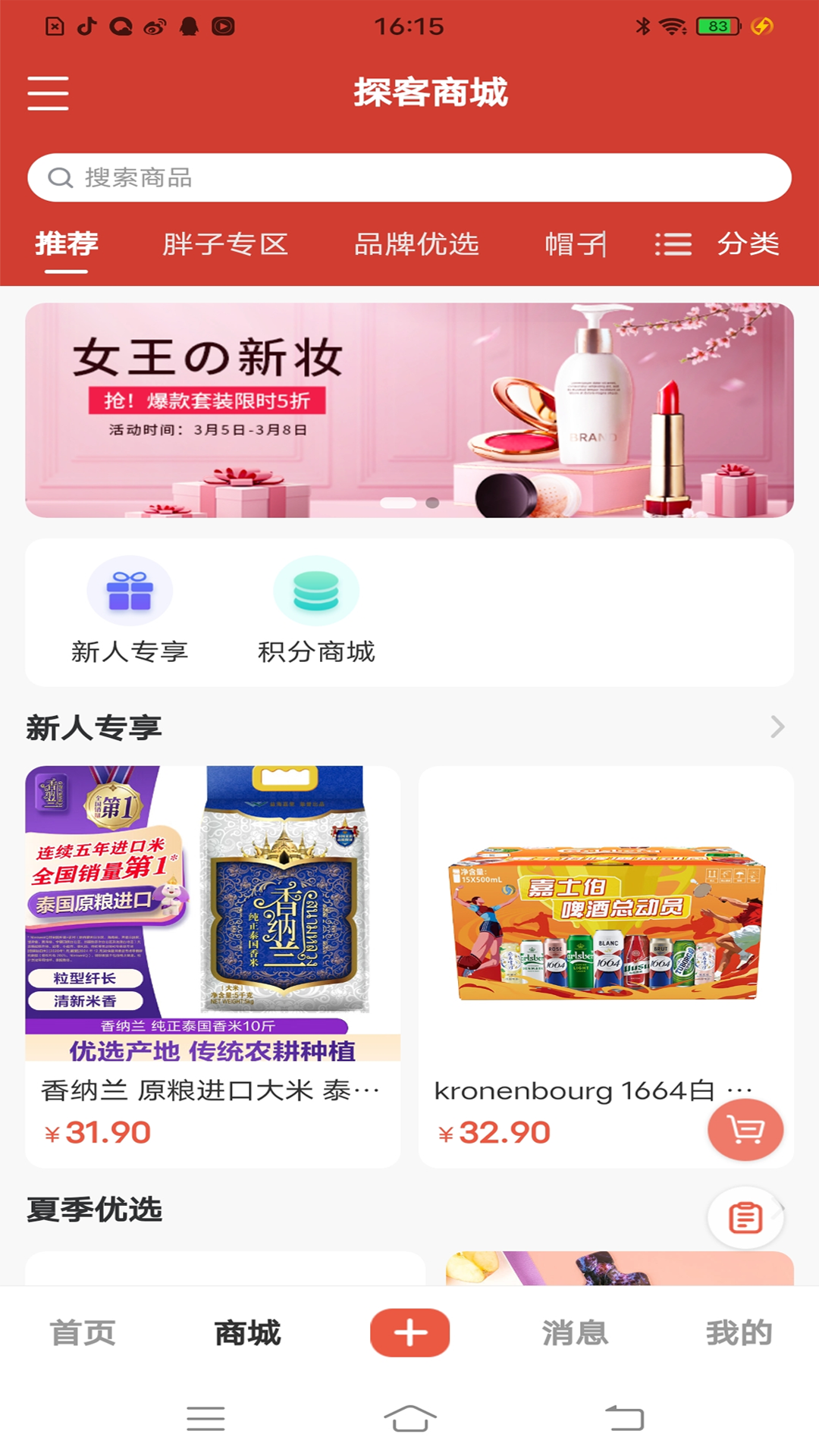Open the 女王の新妆 promotion banner
819x1456 pixels.
(x=409, y=410)
